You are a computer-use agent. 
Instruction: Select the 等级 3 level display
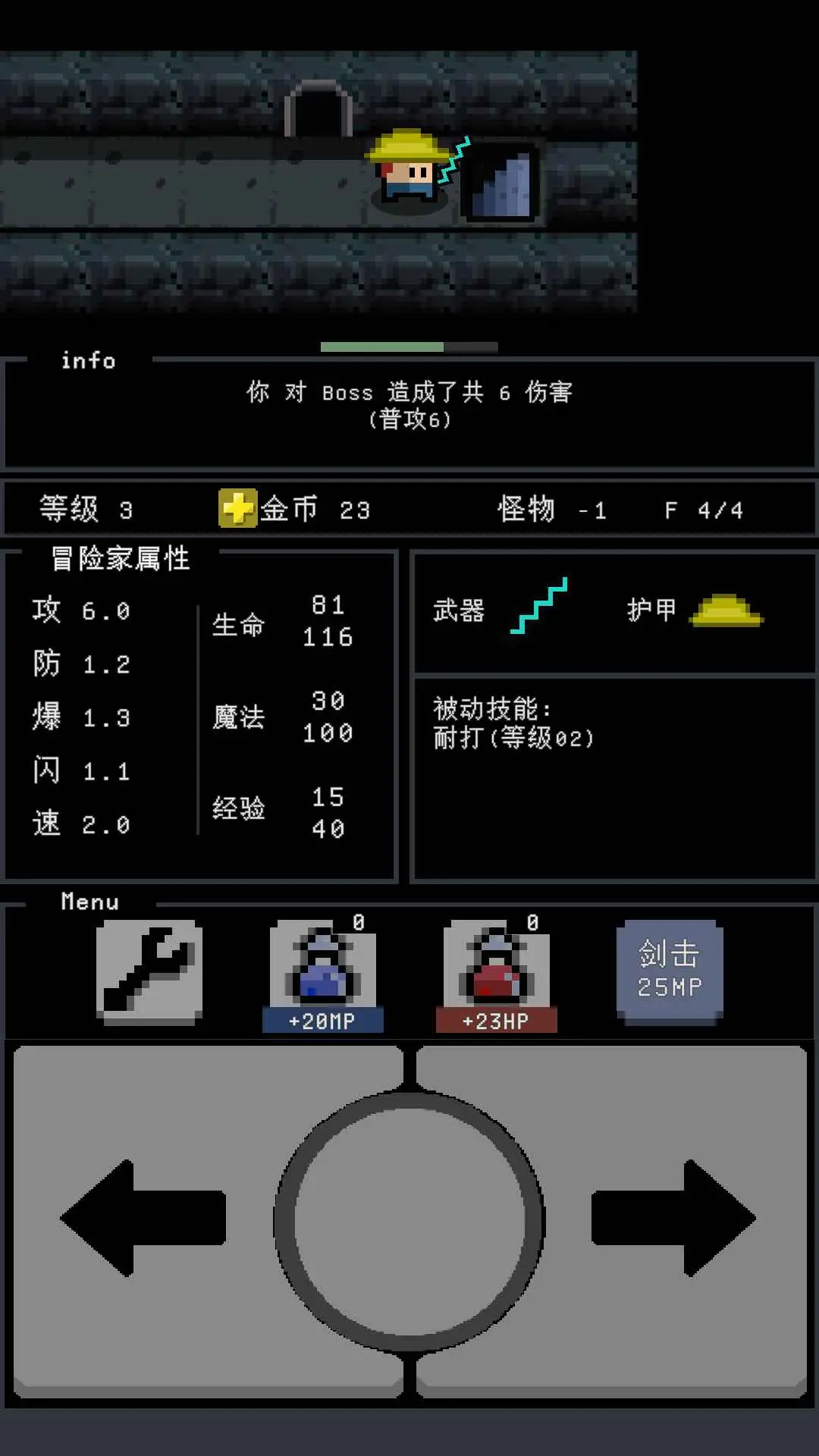[x=83, y=508]
